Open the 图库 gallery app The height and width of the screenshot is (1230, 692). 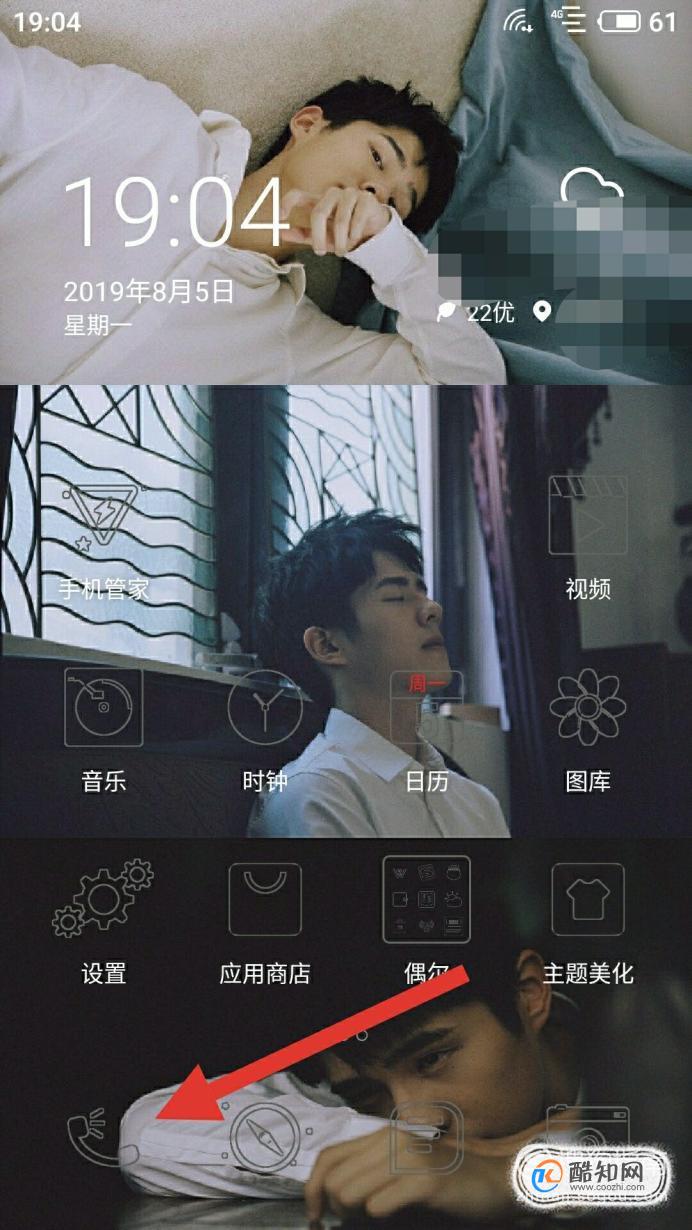pyautogui.click(x=588, y=708)
